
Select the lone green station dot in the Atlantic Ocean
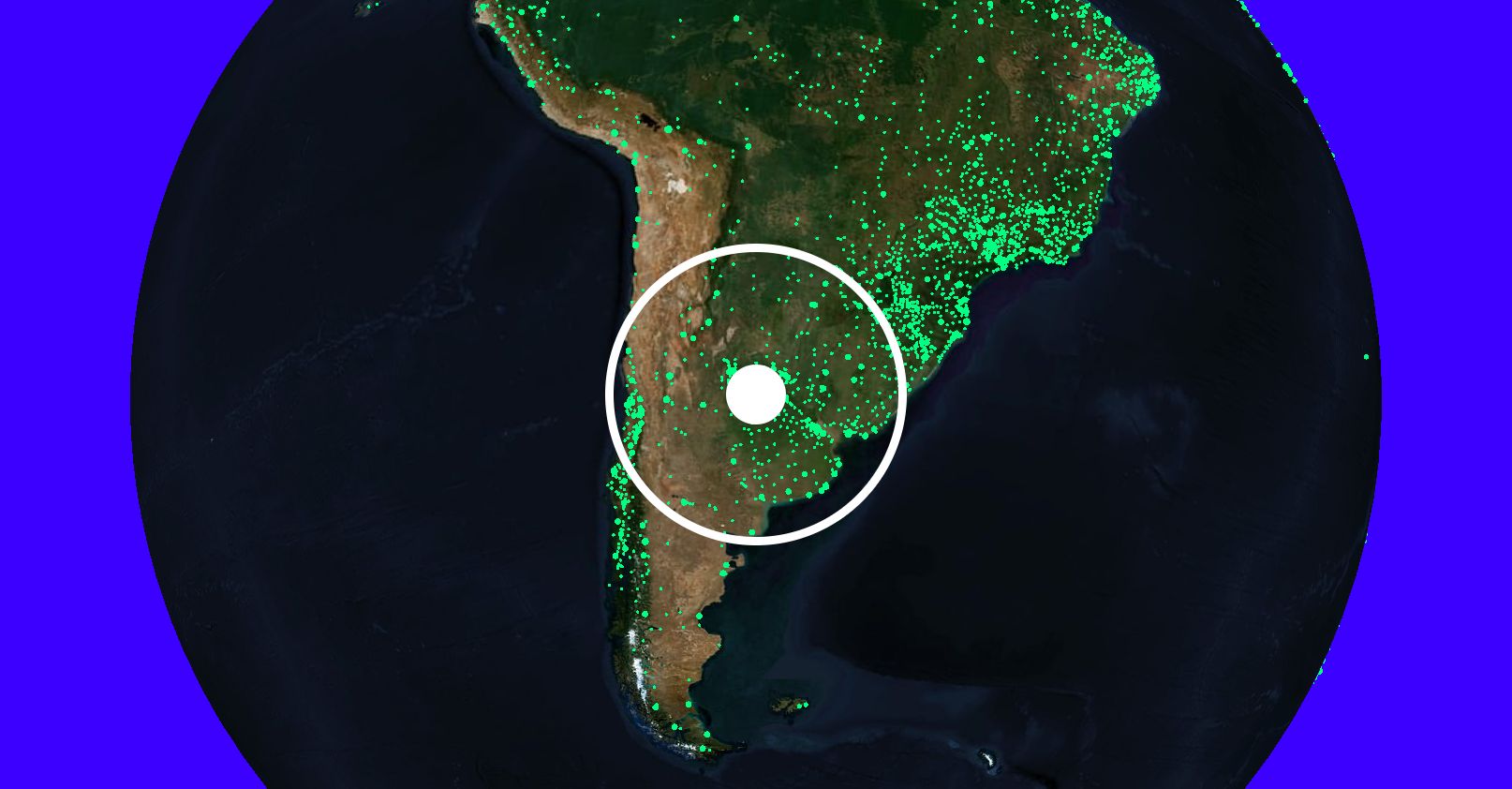click(1367, 357)
